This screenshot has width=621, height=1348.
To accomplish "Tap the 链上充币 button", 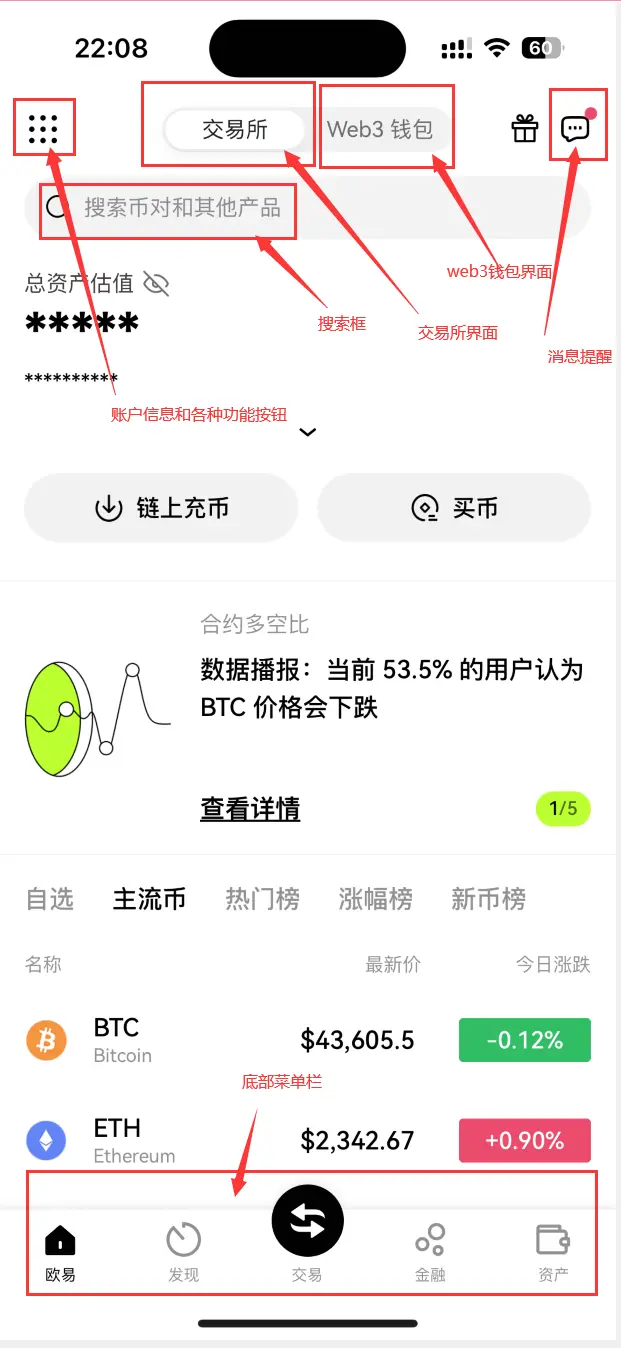I will pos(161,508).
